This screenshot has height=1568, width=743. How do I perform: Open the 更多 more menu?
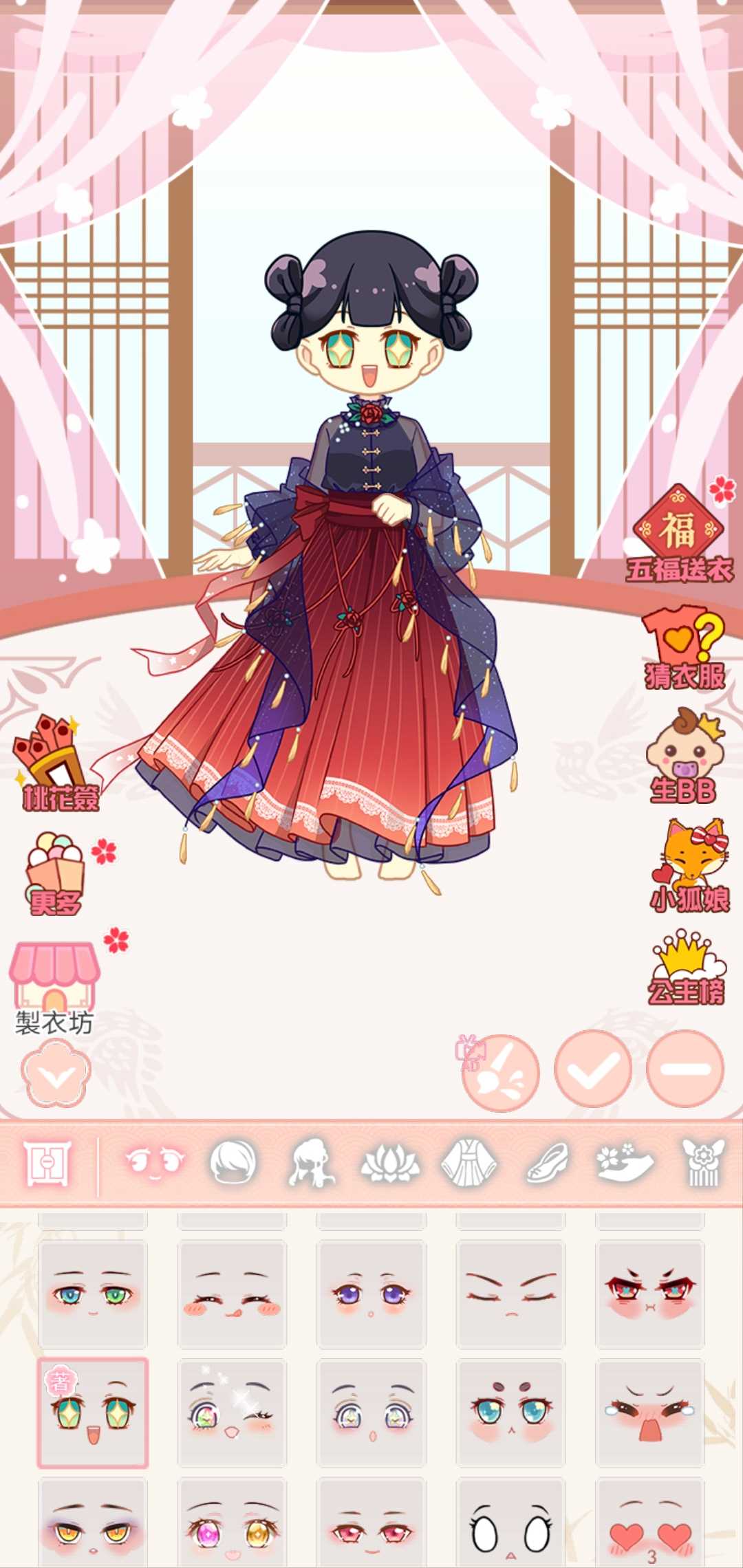[x=55, y=875]
